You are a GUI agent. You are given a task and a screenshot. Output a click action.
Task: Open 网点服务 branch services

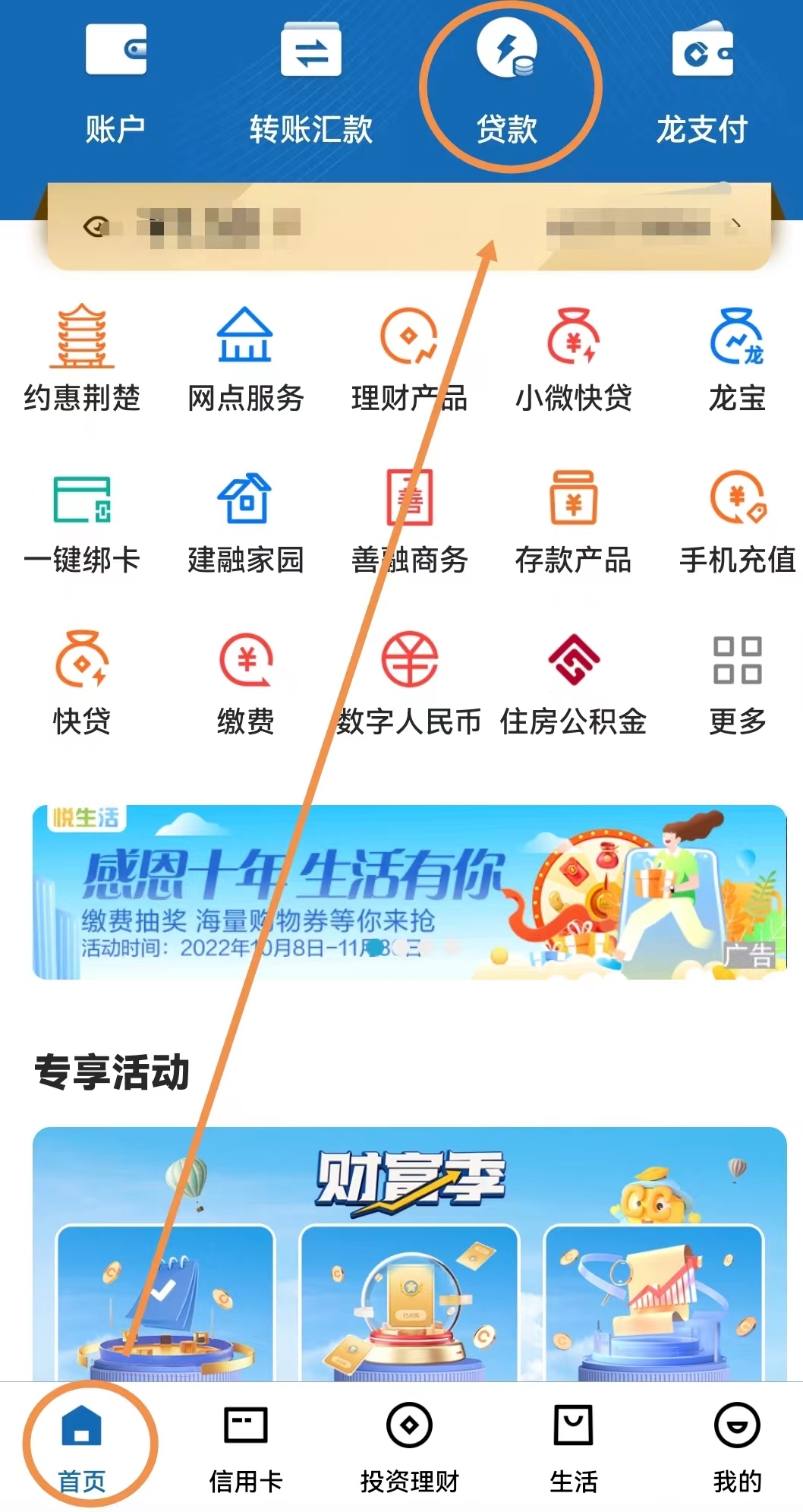[x=245, y=358]
